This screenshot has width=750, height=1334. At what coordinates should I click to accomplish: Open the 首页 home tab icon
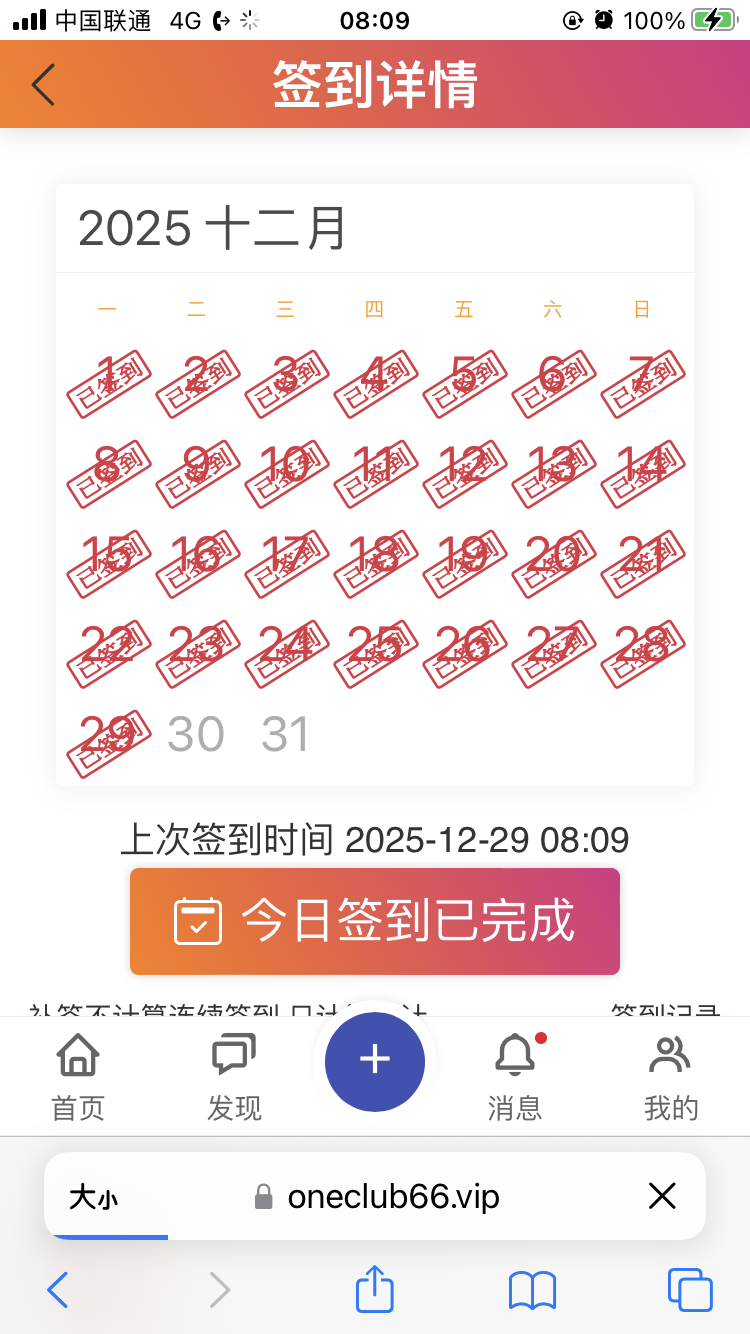(77, 1053)
